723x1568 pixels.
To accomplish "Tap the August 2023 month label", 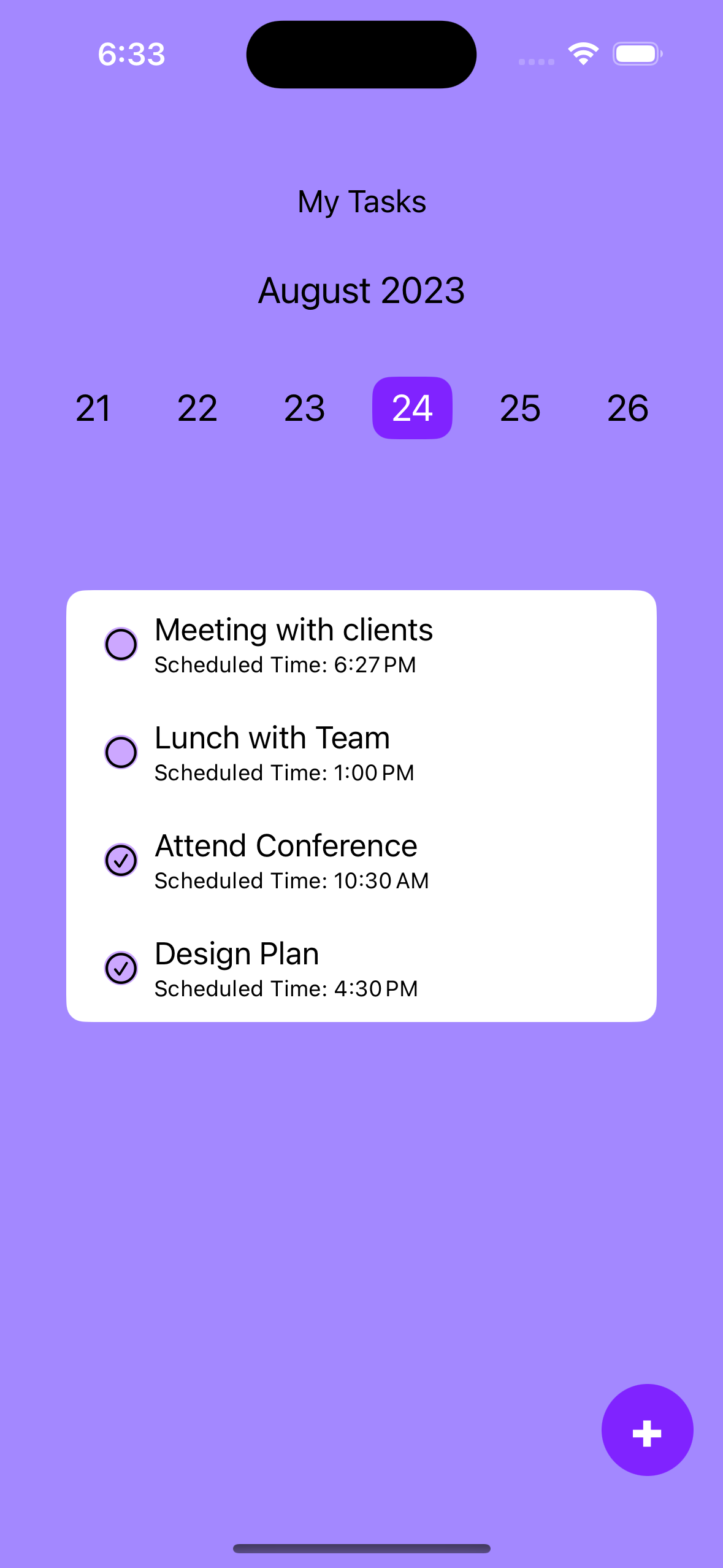I will click(361, 291).
